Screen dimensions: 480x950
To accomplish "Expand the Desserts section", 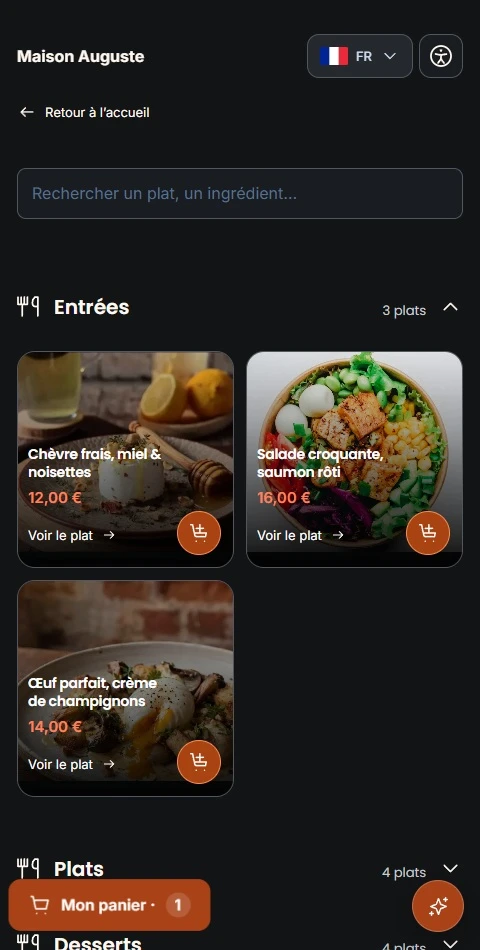I will pos(450,943).
